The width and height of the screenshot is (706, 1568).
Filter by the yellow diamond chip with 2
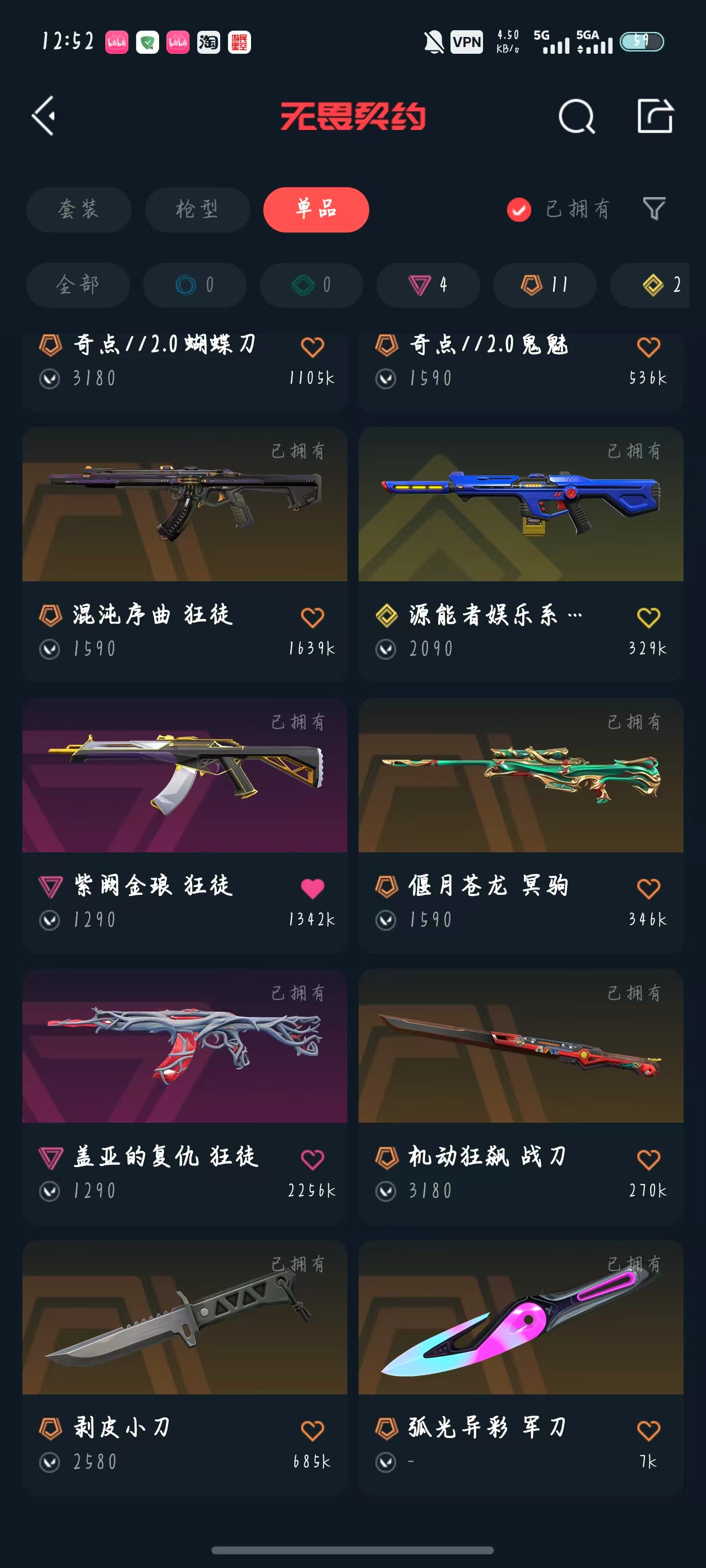tap(660, 284)
